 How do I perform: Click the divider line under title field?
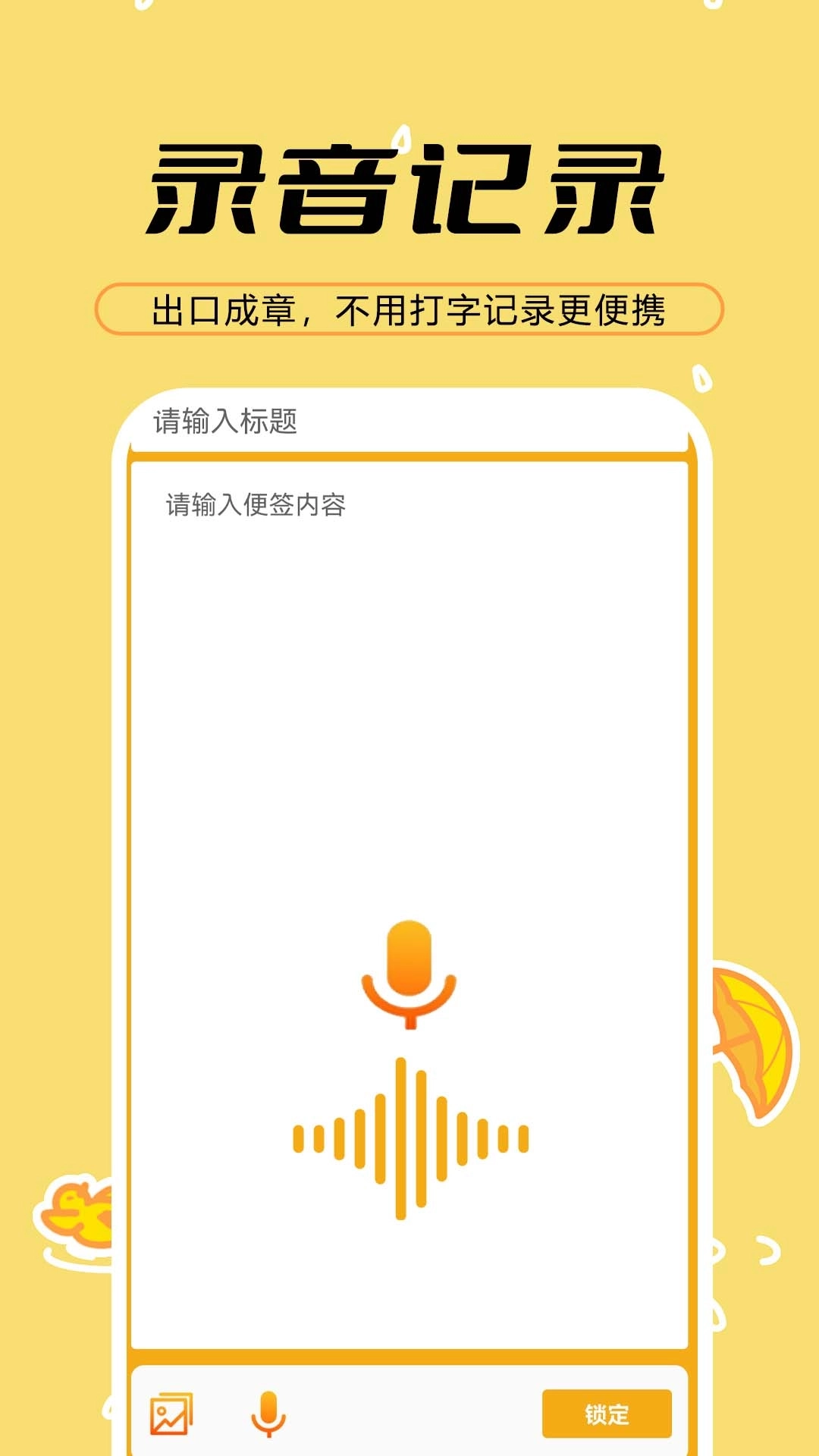click(x=409, y=453)
